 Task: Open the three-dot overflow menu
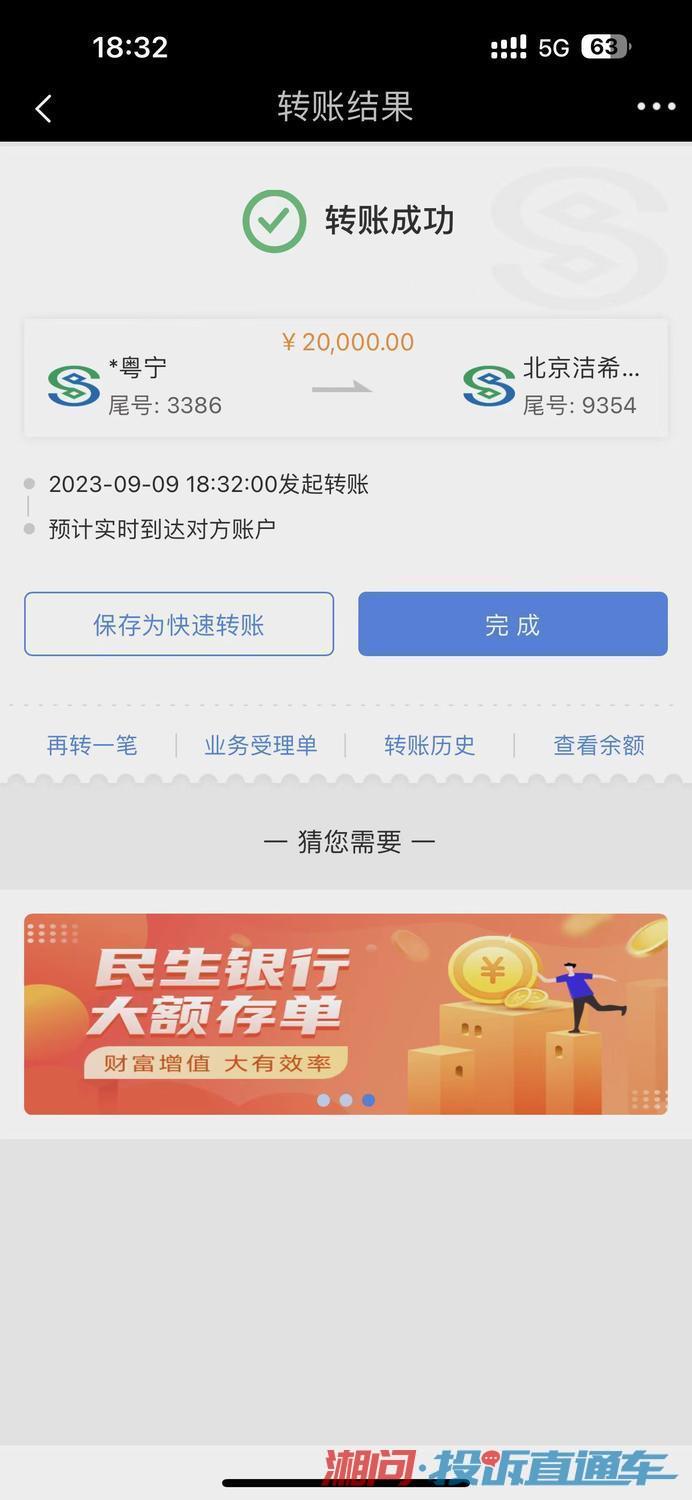pyautogui.click(x=656, y=107)
